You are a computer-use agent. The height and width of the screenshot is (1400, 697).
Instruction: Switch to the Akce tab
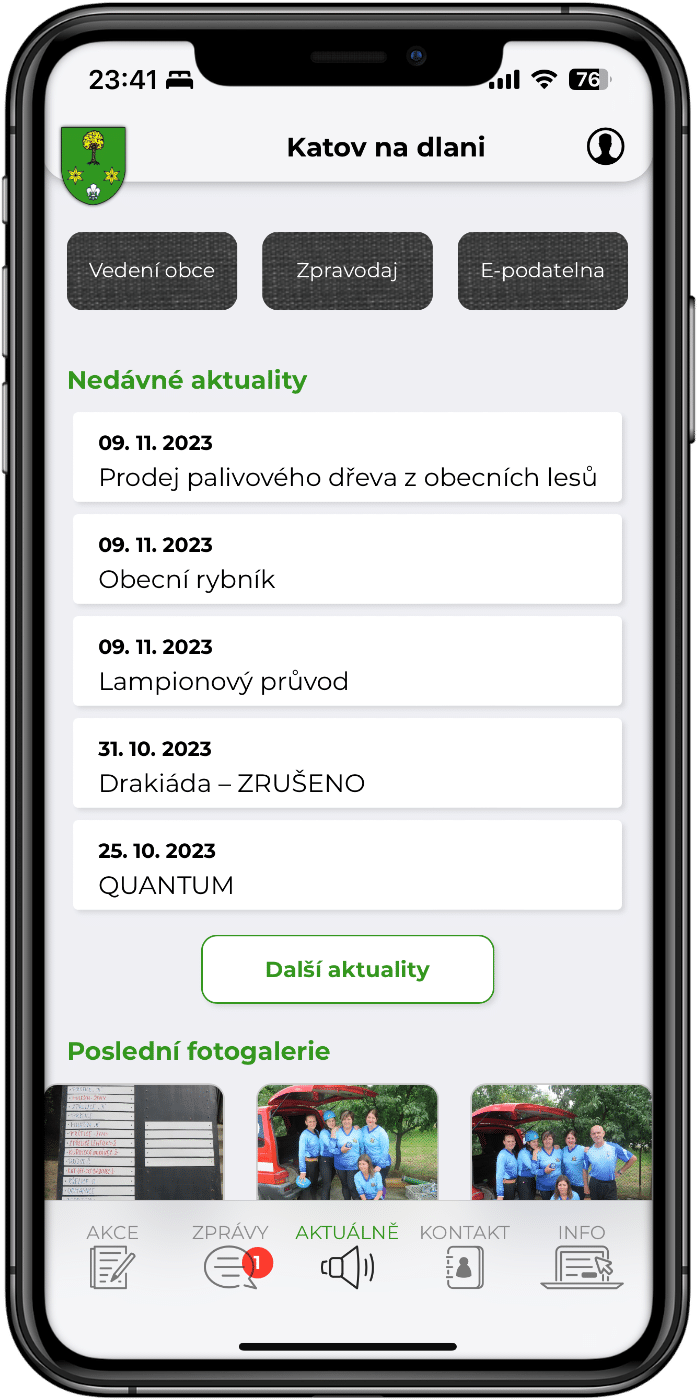(x=112, y=1256)
